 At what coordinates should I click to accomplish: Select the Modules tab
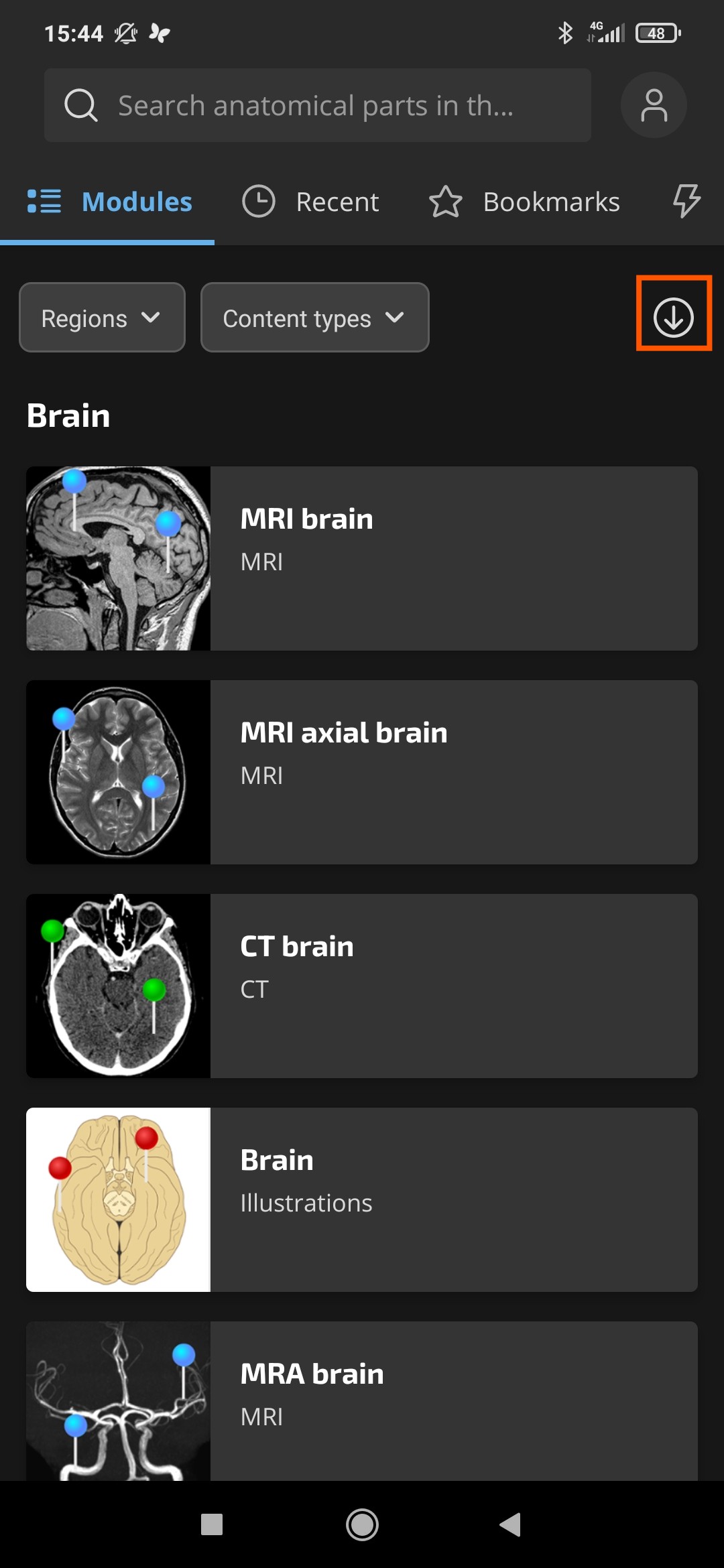pos(109,202)
